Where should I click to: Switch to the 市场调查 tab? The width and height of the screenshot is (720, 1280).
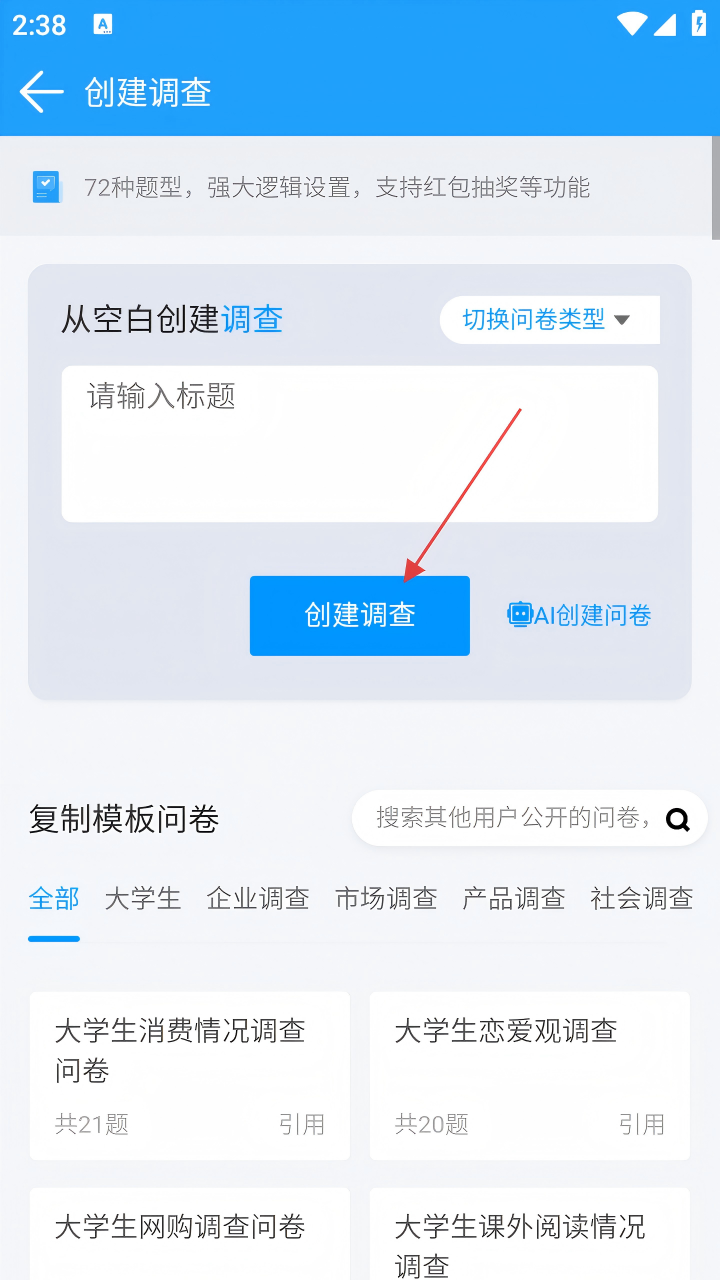click(x=386, y=898)
